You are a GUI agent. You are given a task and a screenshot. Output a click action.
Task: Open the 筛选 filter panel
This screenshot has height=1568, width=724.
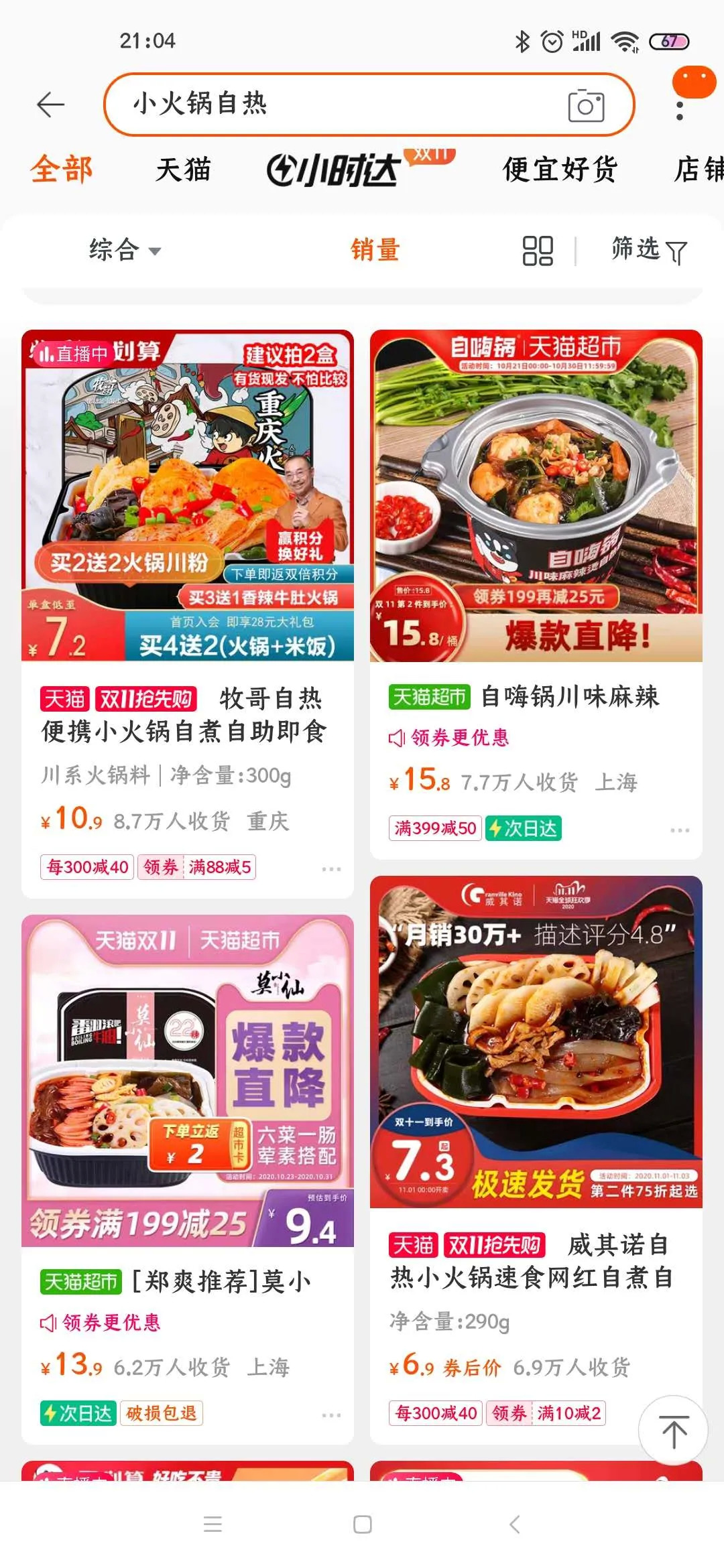tap(648, 251)
